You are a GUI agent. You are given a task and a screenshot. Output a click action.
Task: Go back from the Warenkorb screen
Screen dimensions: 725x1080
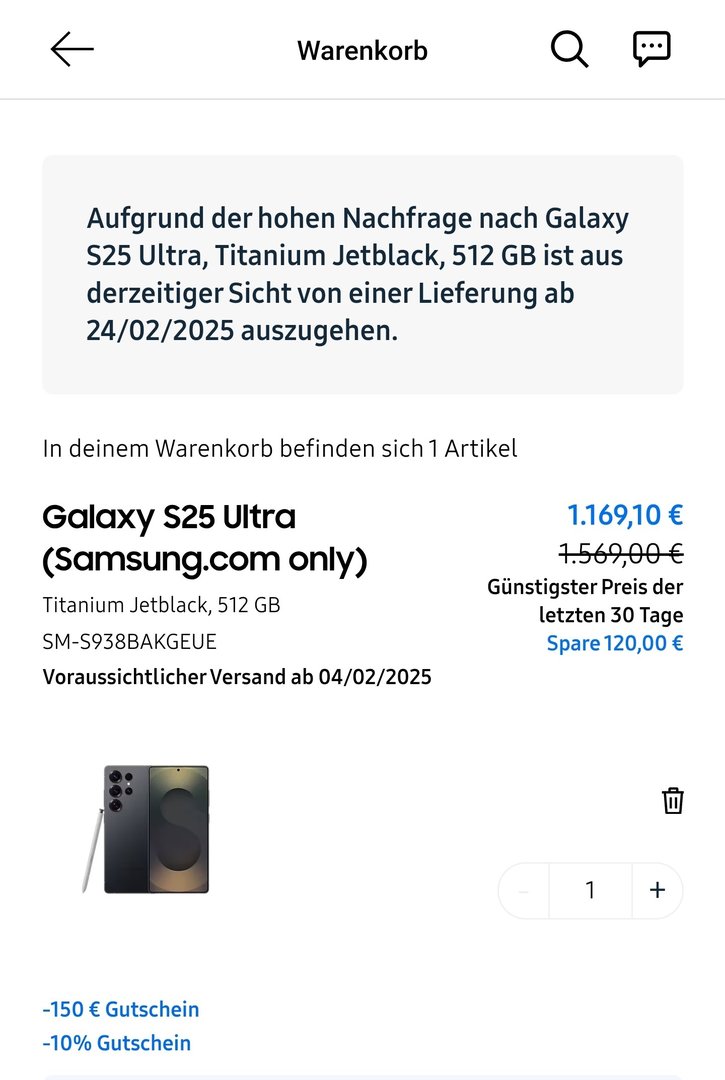pyautogui.click(x=72, y=49)
